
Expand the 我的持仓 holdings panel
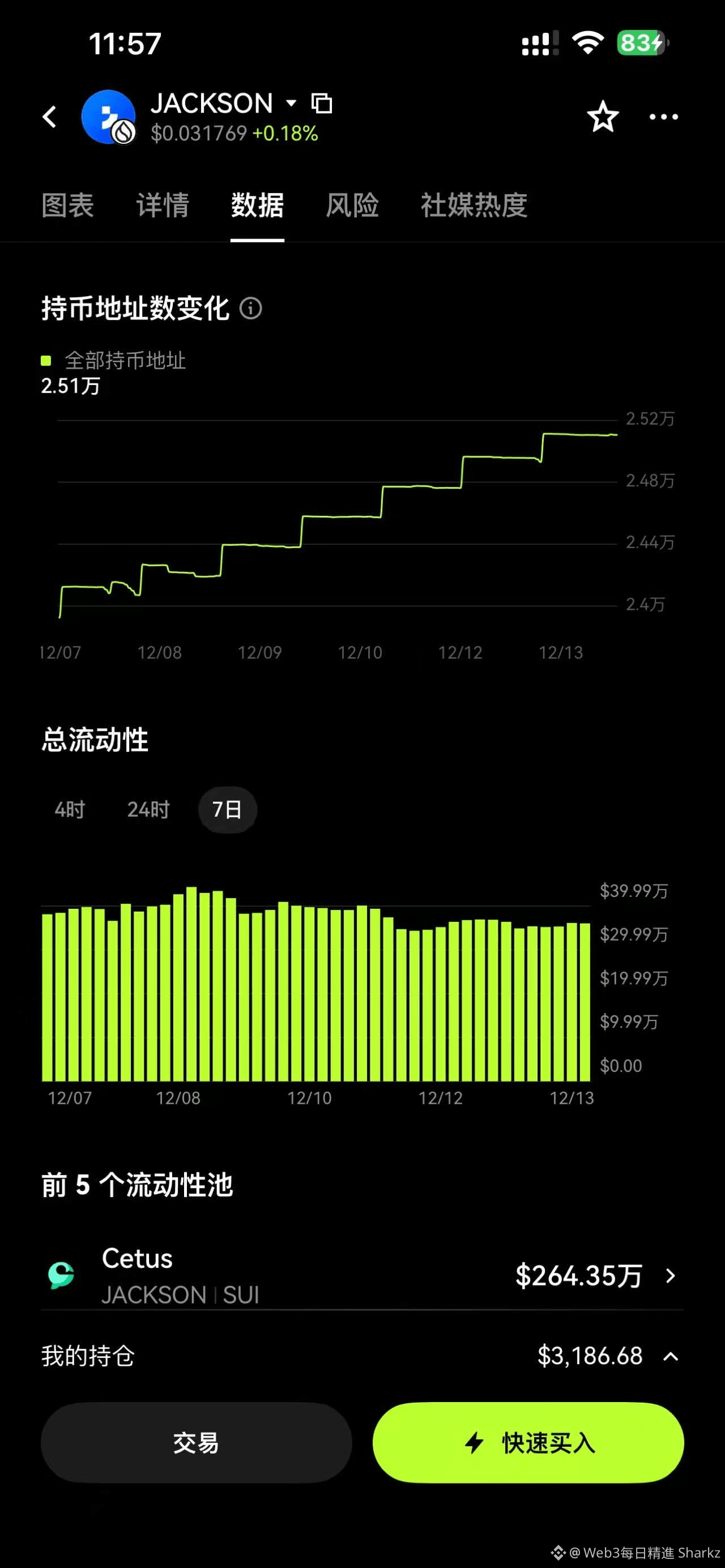[x=670, y=1356]
